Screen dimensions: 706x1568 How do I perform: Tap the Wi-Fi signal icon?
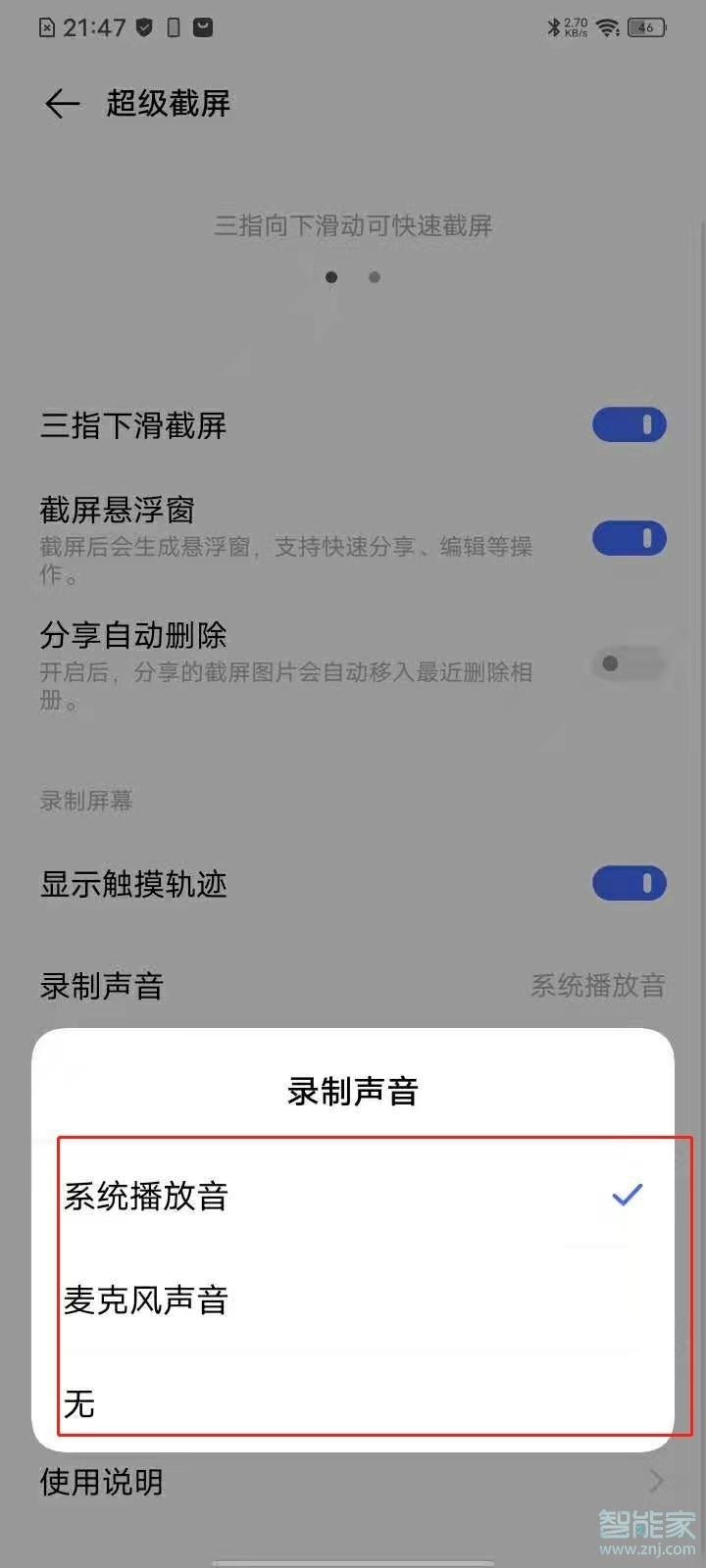pos(605,25)
